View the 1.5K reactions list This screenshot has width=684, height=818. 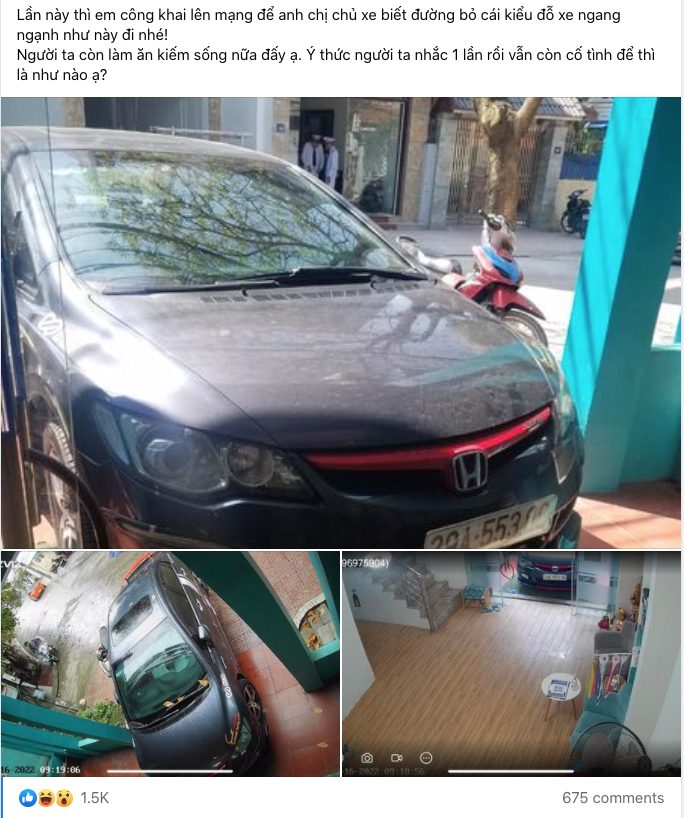pos(94,798)
